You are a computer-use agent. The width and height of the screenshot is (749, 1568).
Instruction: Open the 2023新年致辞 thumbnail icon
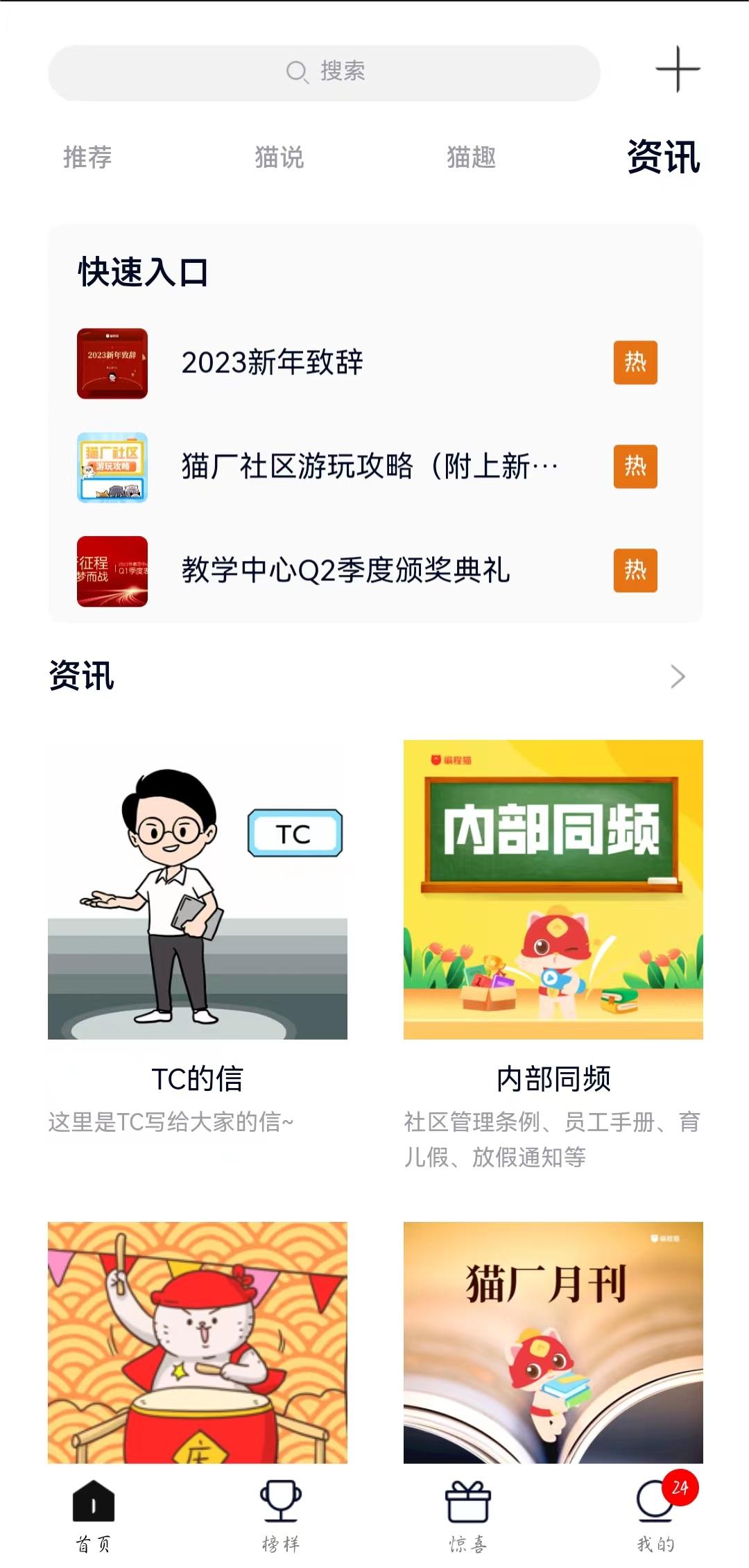tap(112, 363)
